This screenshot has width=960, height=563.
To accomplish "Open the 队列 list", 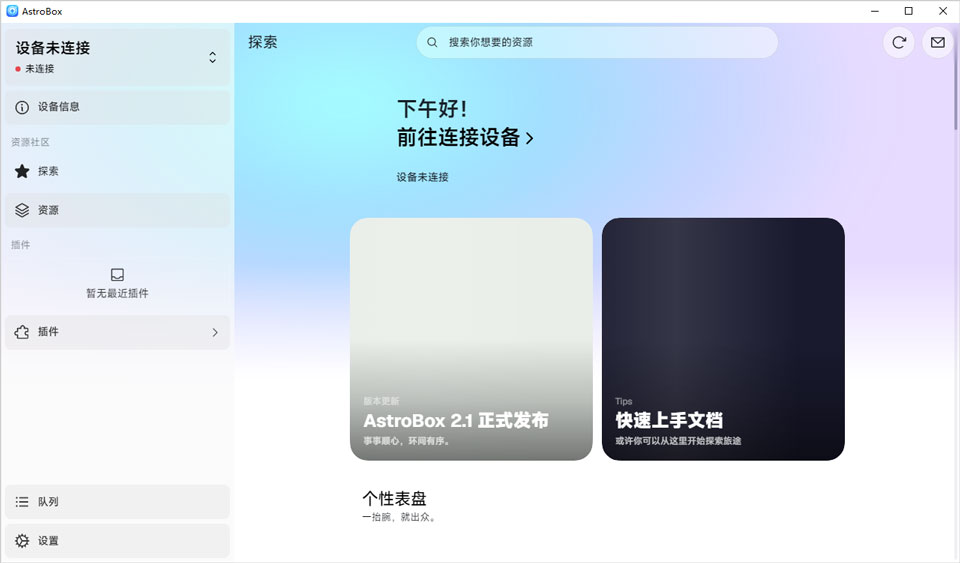I will click(x=117, y=502).
